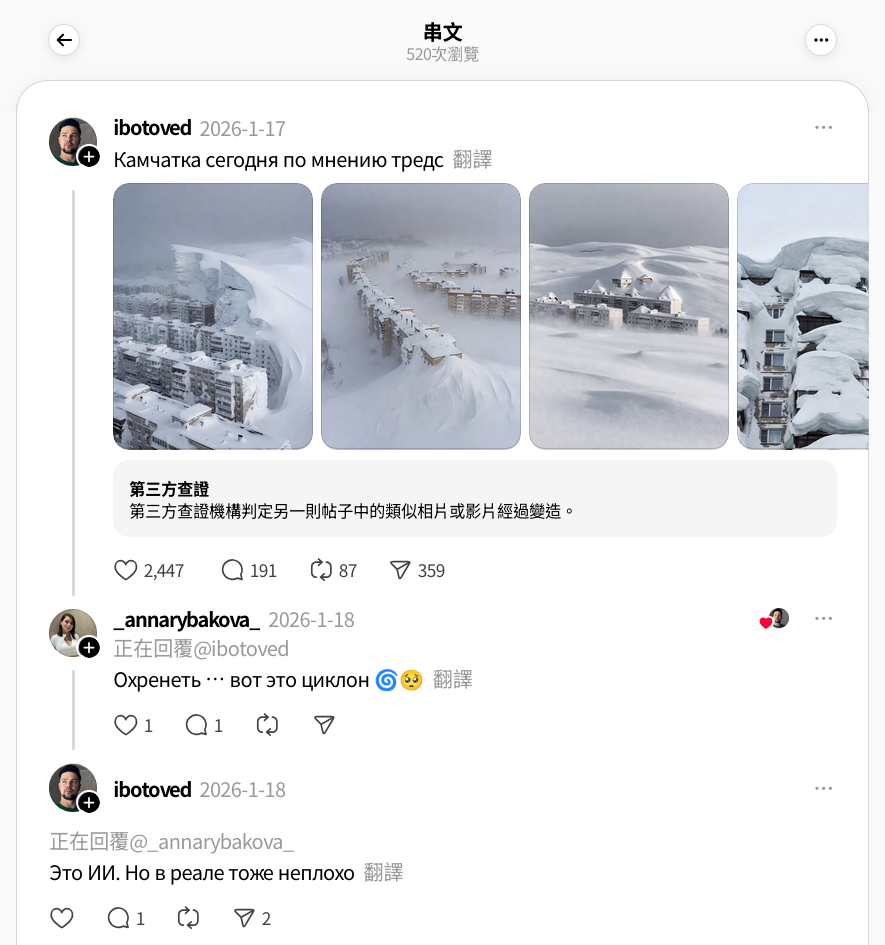Repost the post with 87 reposts
Viewport: 885px width, 945px height.
point(321,570)
